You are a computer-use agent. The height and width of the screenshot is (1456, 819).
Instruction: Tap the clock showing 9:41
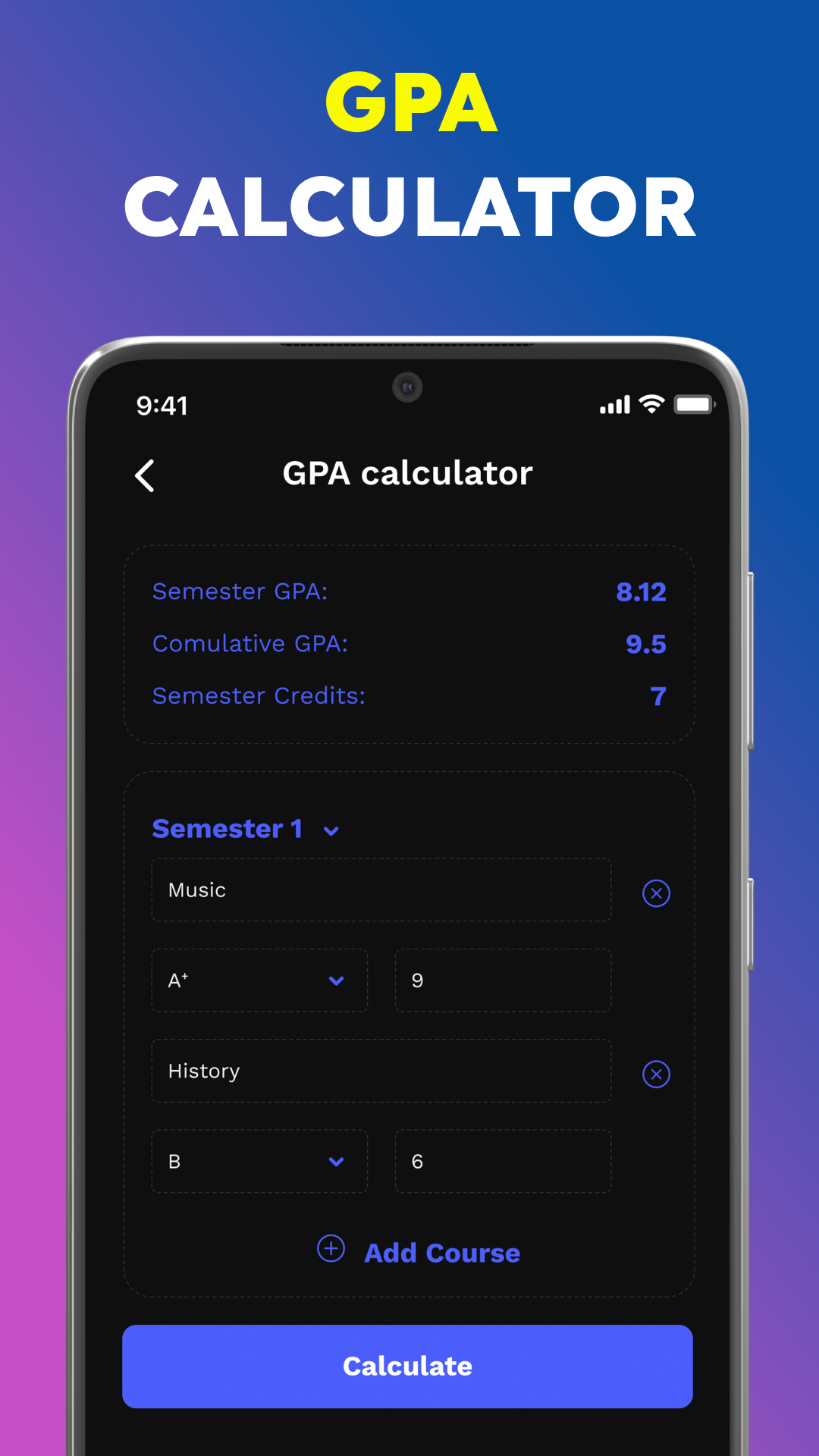(162, 406)
